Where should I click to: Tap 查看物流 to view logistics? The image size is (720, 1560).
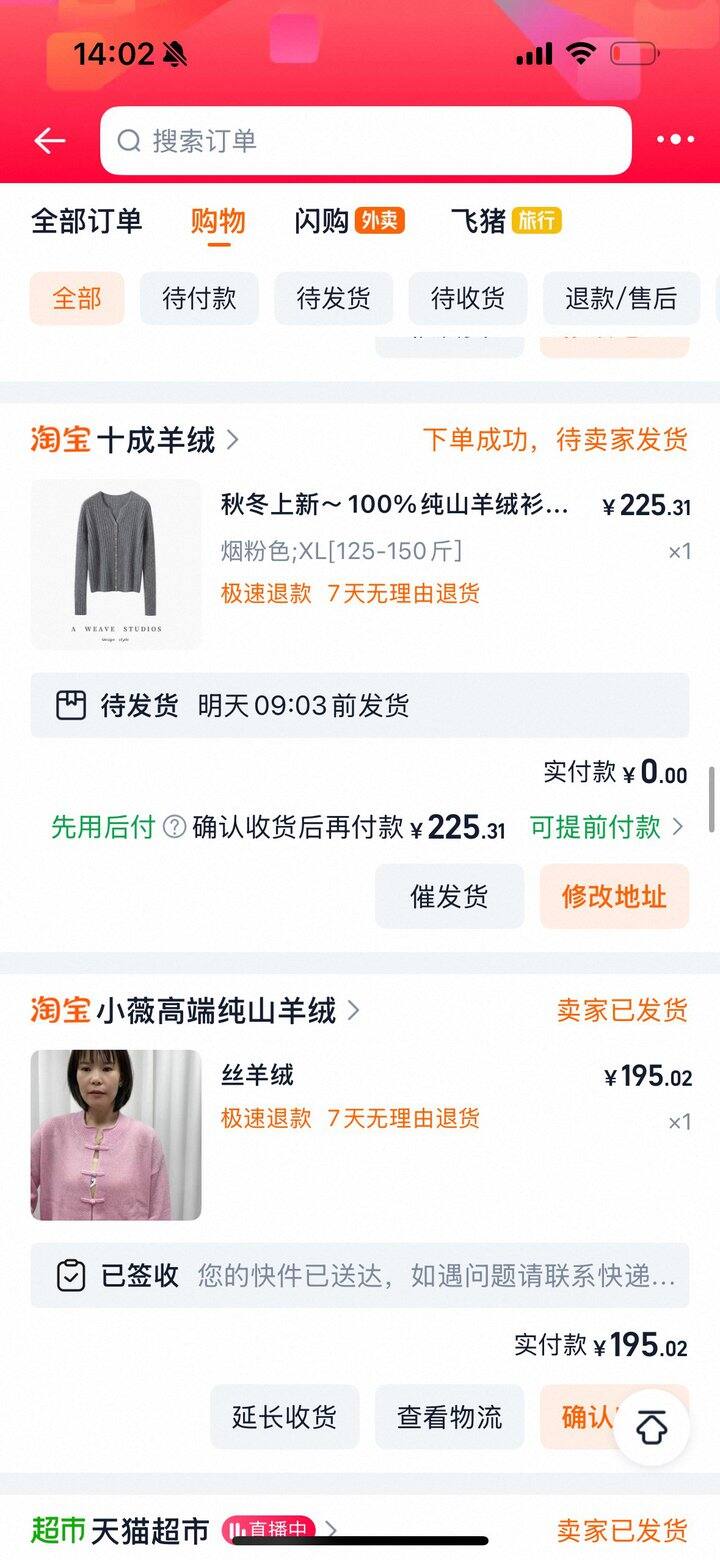click(x=449, y=1417)
